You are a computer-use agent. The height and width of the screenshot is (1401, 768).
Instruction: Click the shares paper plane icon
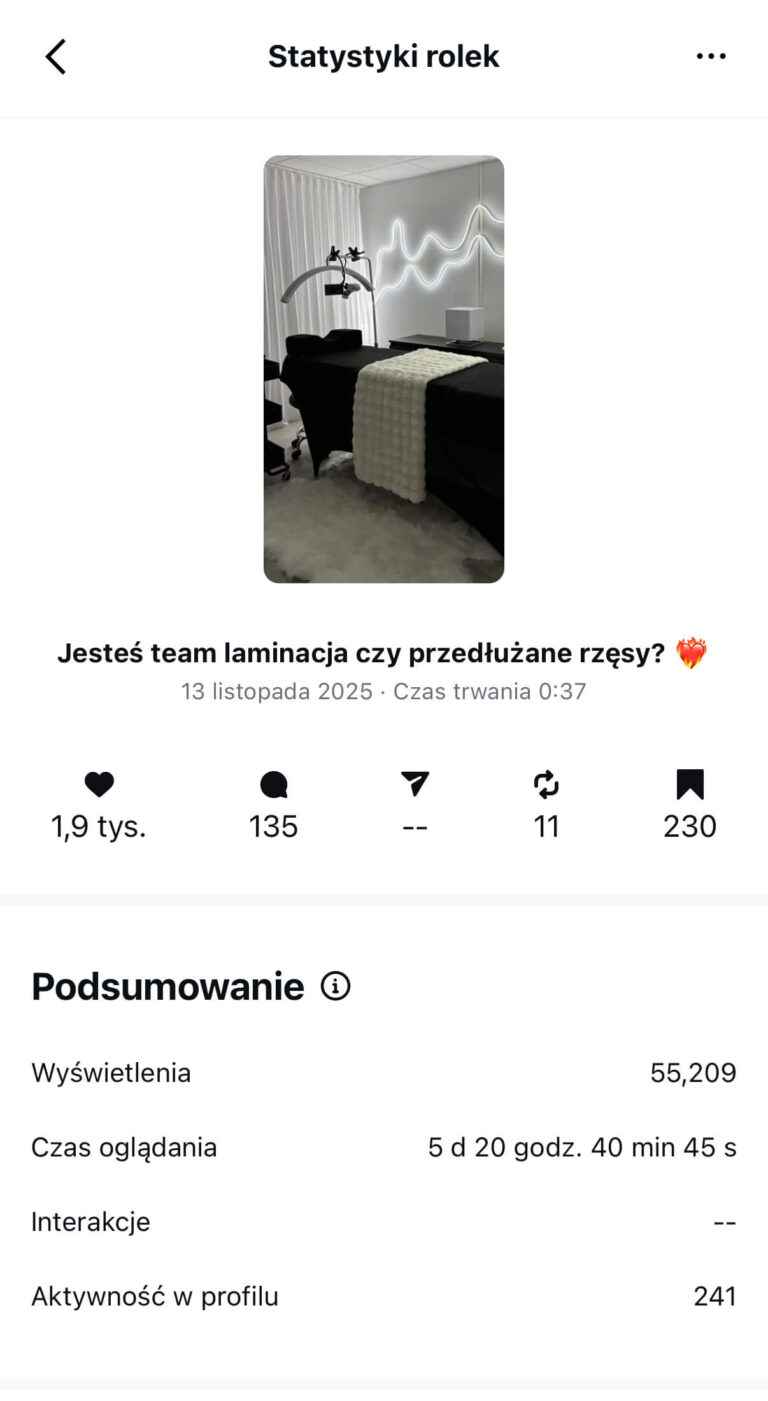(415, 784)
